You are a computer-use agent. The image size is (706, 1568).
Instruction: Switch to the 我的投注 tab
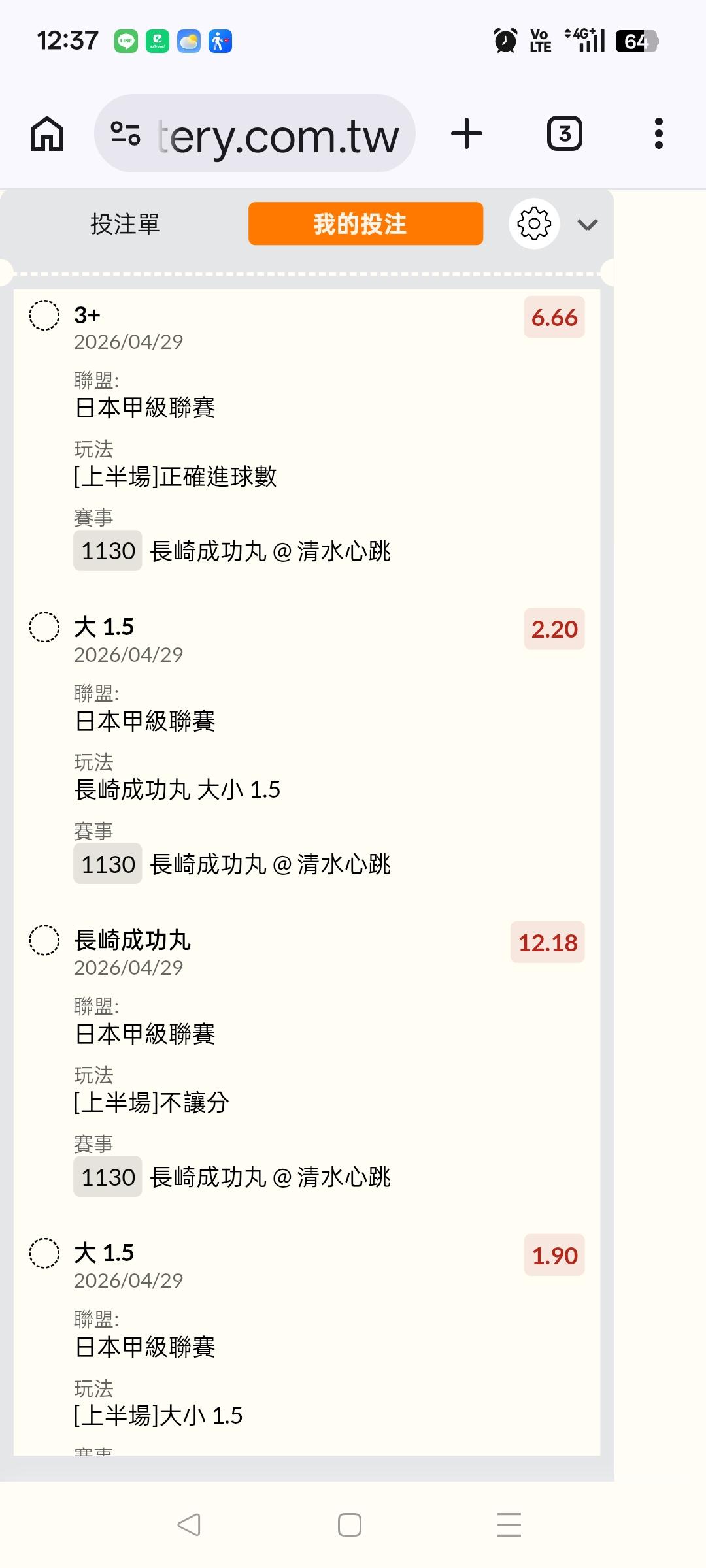point(365,224)
